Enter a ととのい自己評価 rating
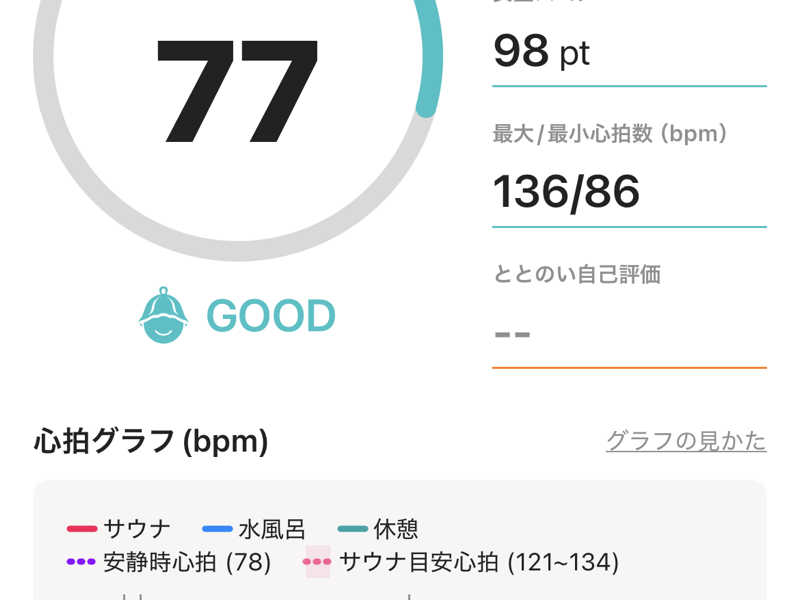Image resolution: width=800 pixels, height=600 pixels. pos(628,333)
